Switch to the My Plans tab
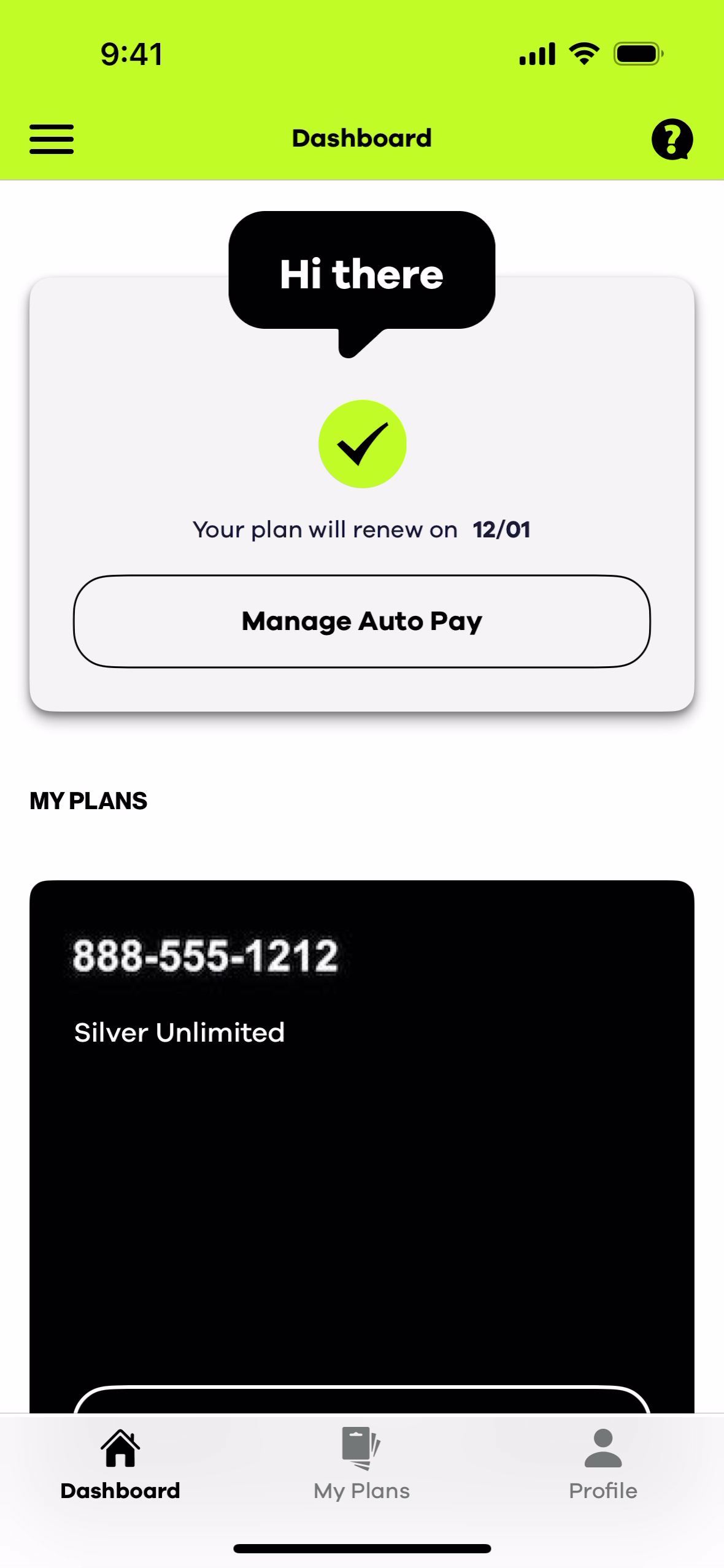The image size is (724, 1568). pos(361,1464)
